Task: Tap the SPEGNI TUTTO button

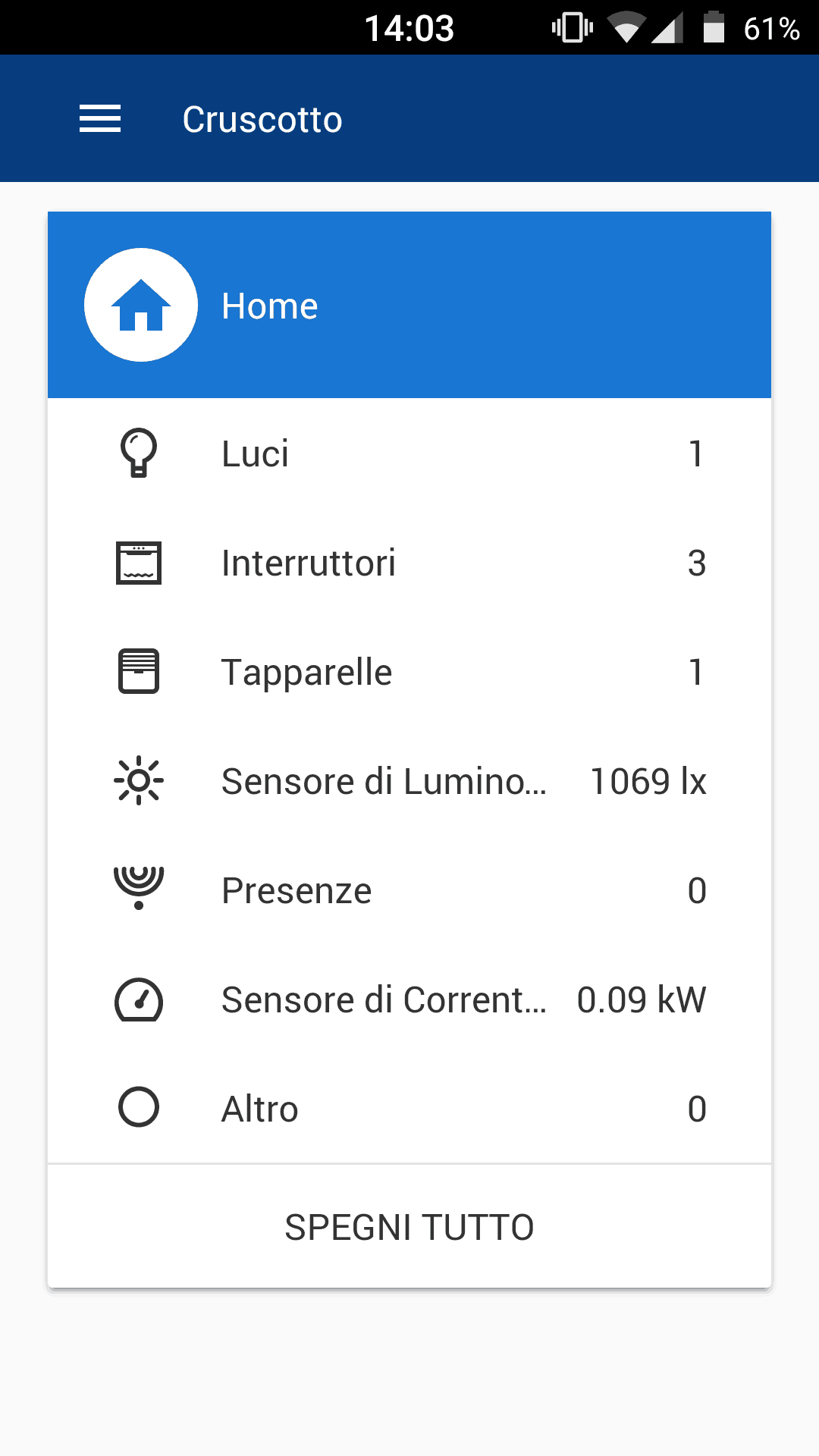Action: 409,1227
